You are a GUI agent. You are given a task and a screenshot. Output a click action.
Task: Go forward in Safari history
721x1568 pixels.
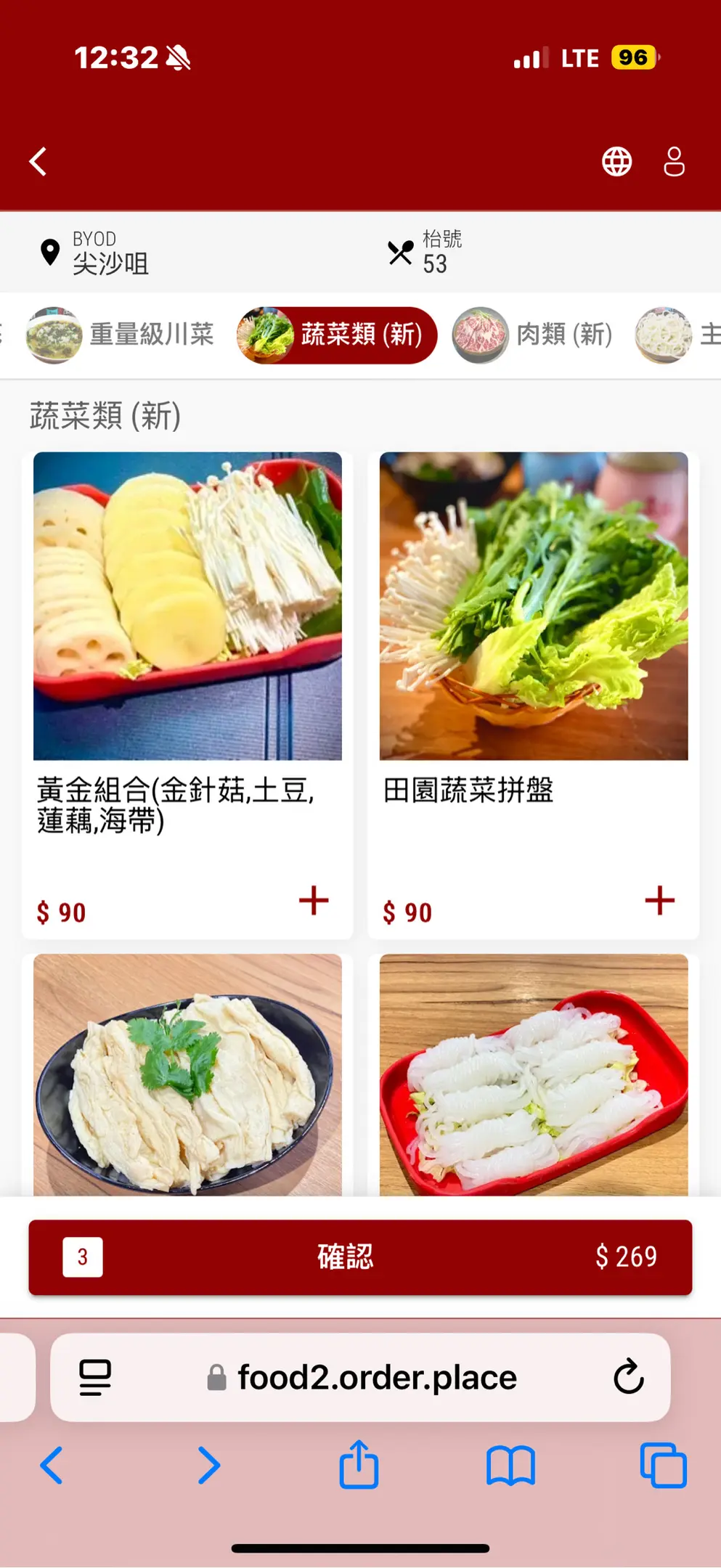(208, 1466)
